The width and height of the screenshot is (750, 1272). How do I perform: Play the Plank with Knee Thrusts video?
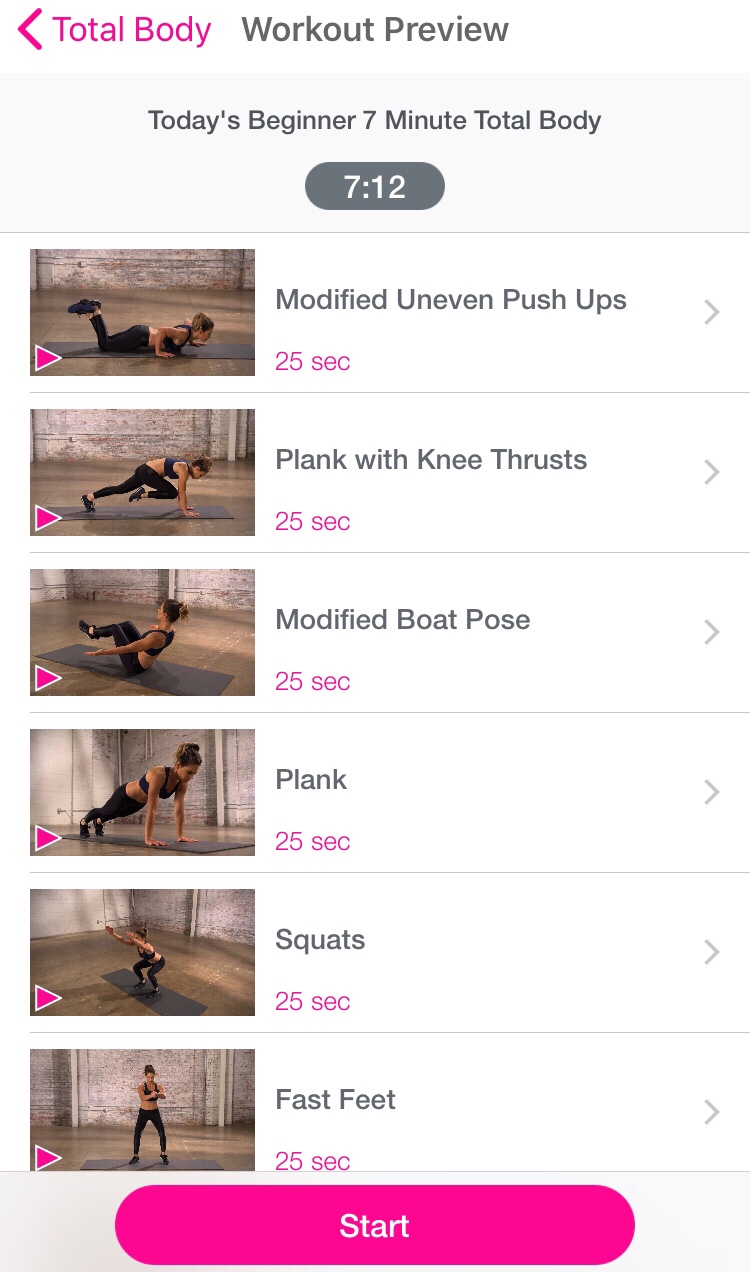(x=142, y=472)
